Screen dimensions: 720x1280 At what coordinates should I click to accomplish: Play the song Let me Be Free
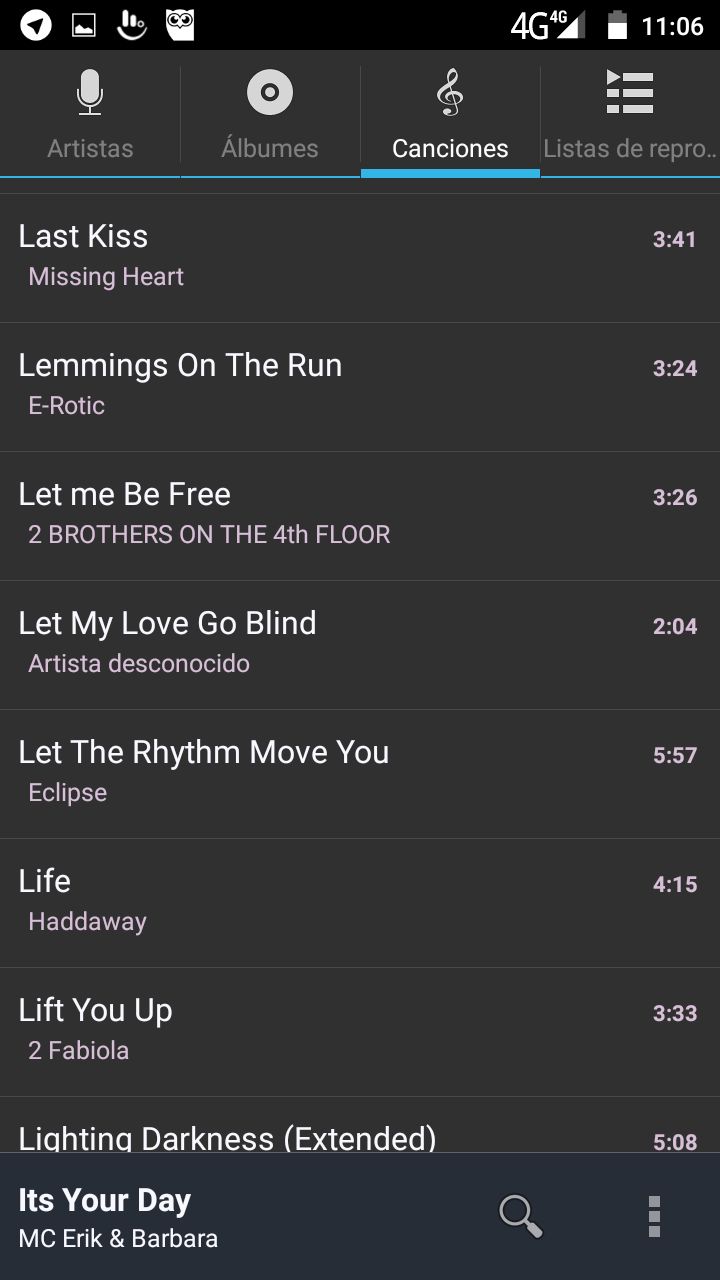coord(360,515)
